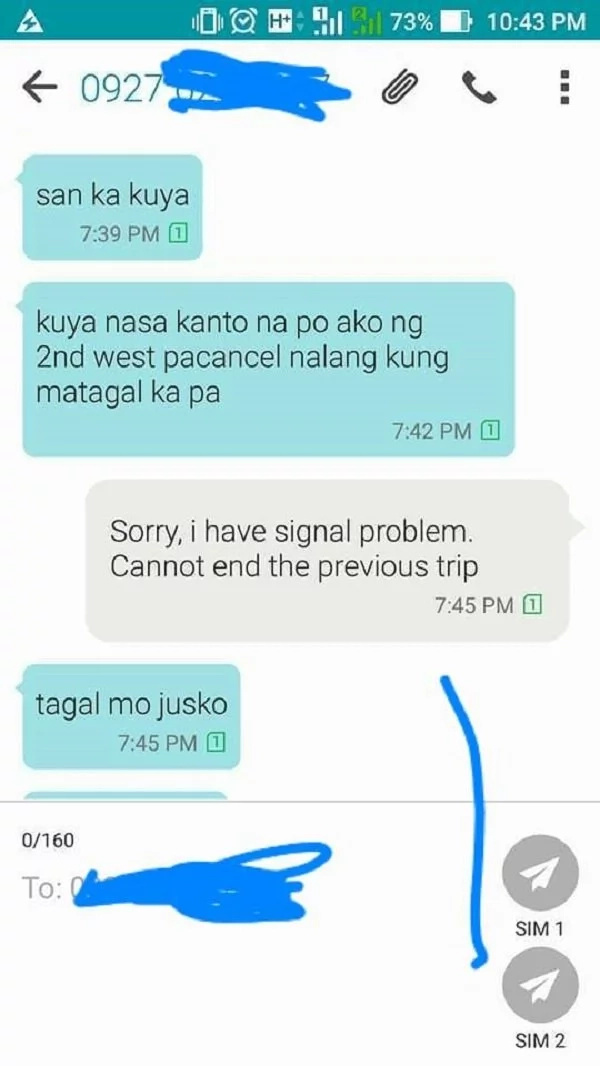This screenshot has height=1066, width=600.
Task: Select the 'Sorry, i have signal problem' message
Action: pyautogui.click(x=327, y=559)
